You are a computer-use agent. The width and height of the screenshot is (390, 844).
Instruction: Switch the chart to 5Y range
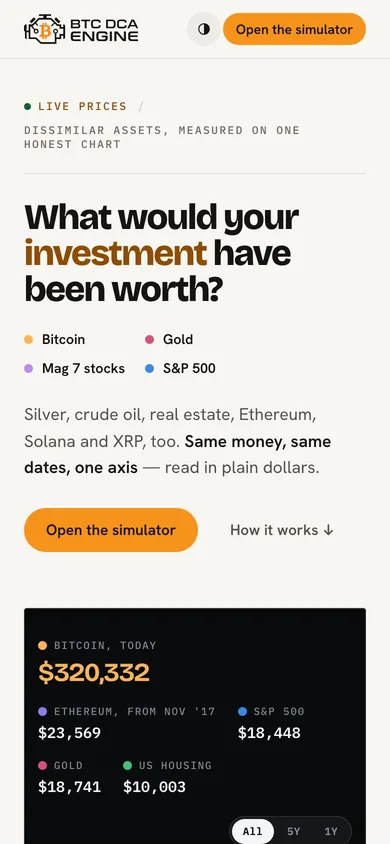coord(294,831)
